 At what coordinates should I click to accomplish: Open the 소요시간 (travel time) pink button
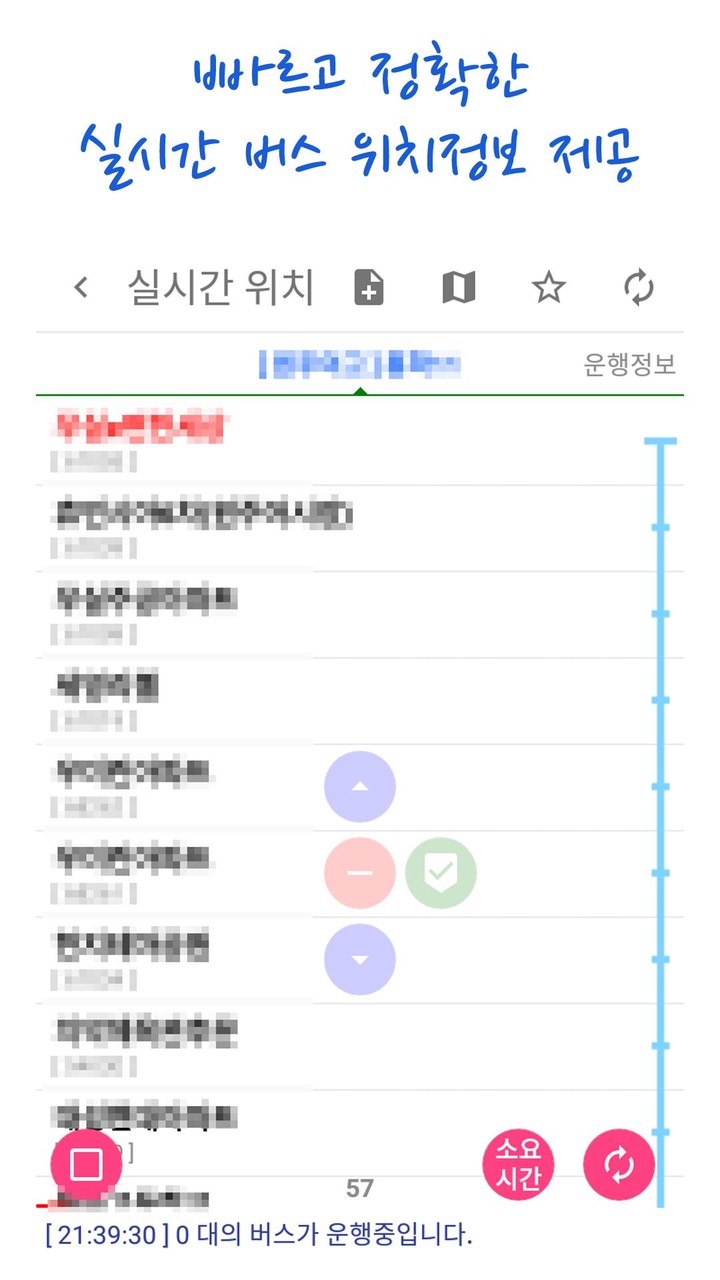(x=515, y=1164)
